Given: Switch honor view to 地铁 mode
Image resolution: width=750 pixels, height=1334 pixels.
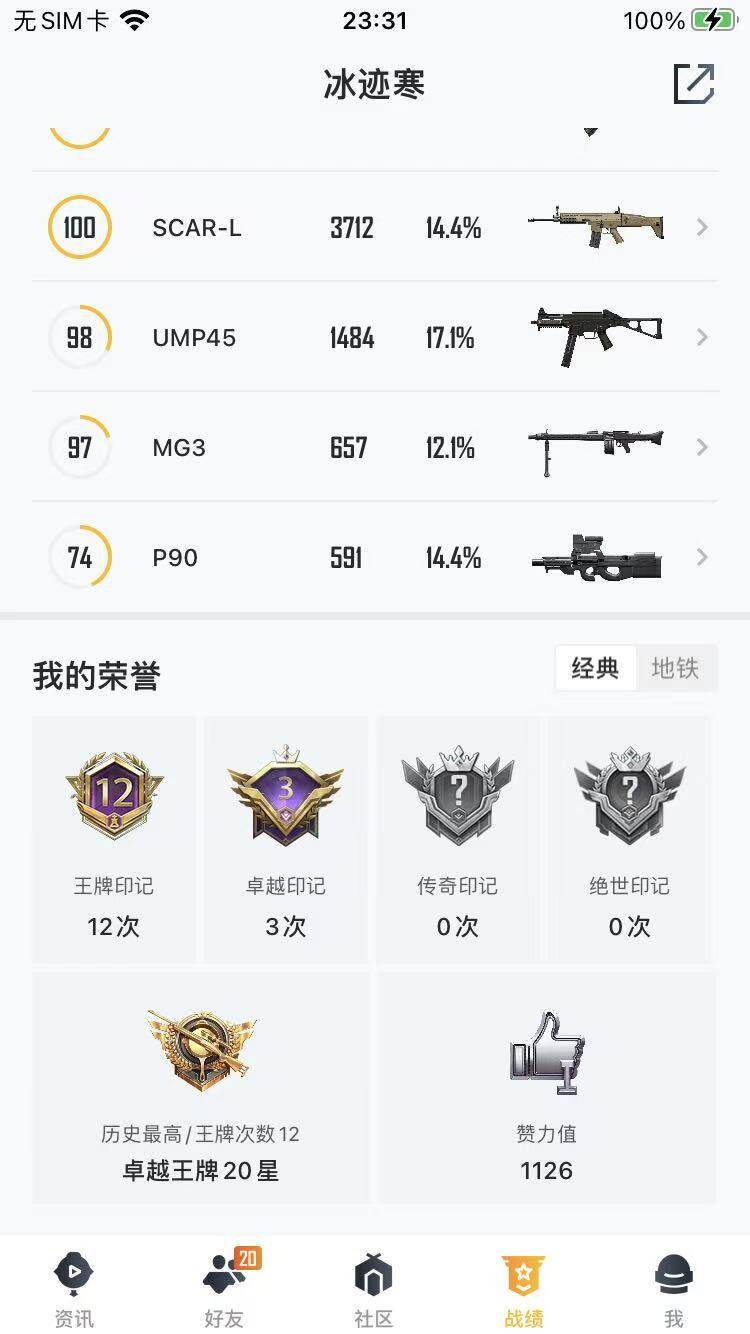Looking at the screenshot, I should pyautogui.click(x=676, y=669).
